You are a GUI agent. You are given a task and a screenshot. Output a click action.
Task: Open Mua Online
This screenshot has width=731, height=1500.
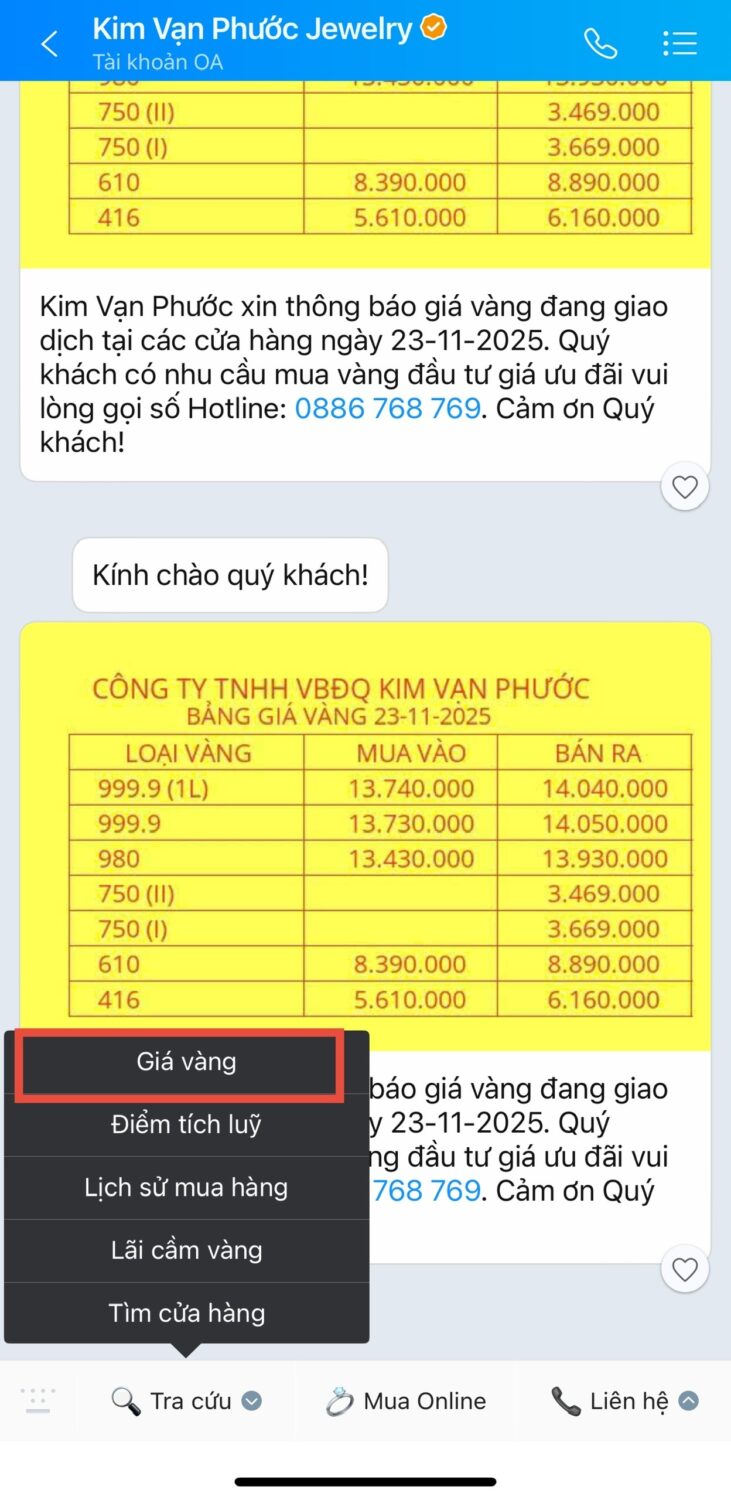[x=406, y=1401]
